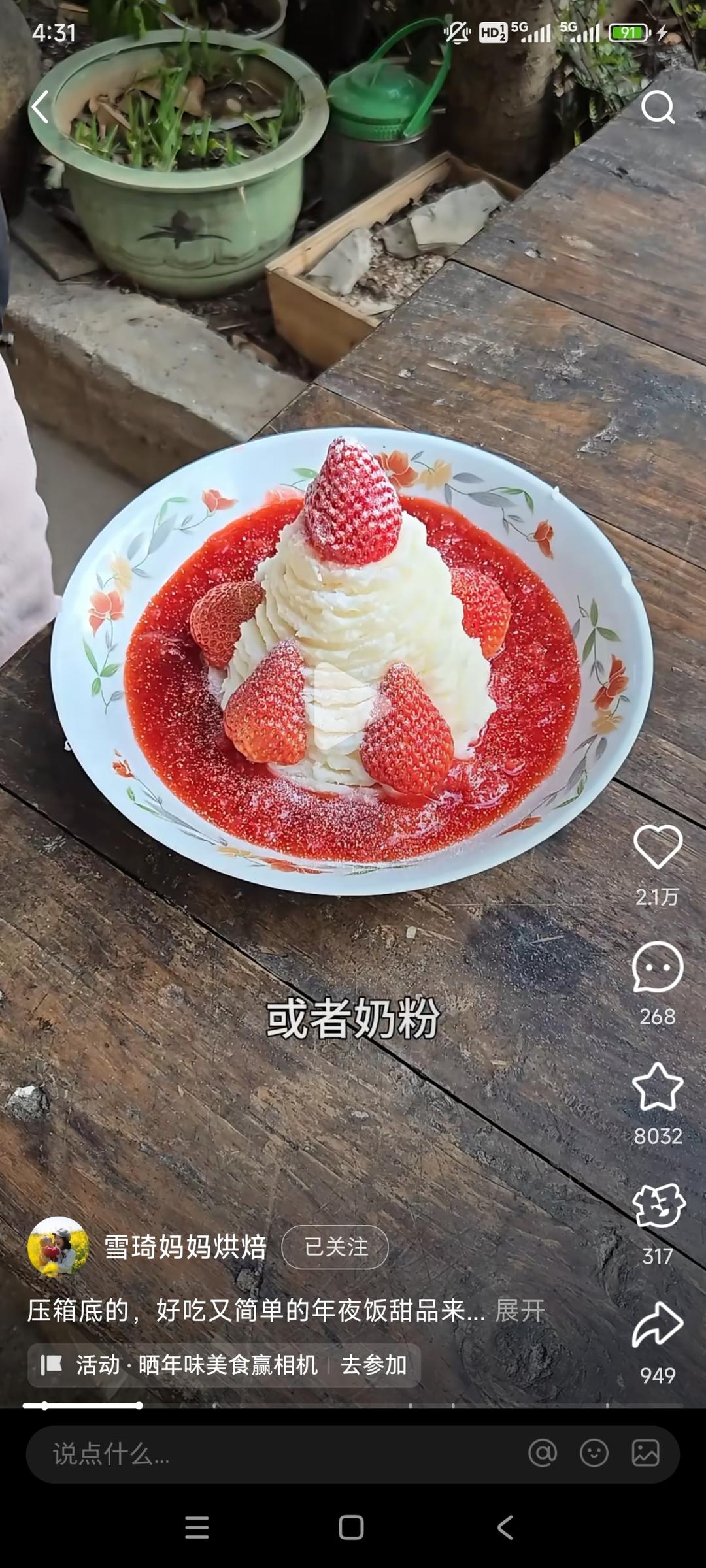The height and width of the screenshot is (1568, 706).
Task: Tap the system home button
Action: pos(351,1527)
